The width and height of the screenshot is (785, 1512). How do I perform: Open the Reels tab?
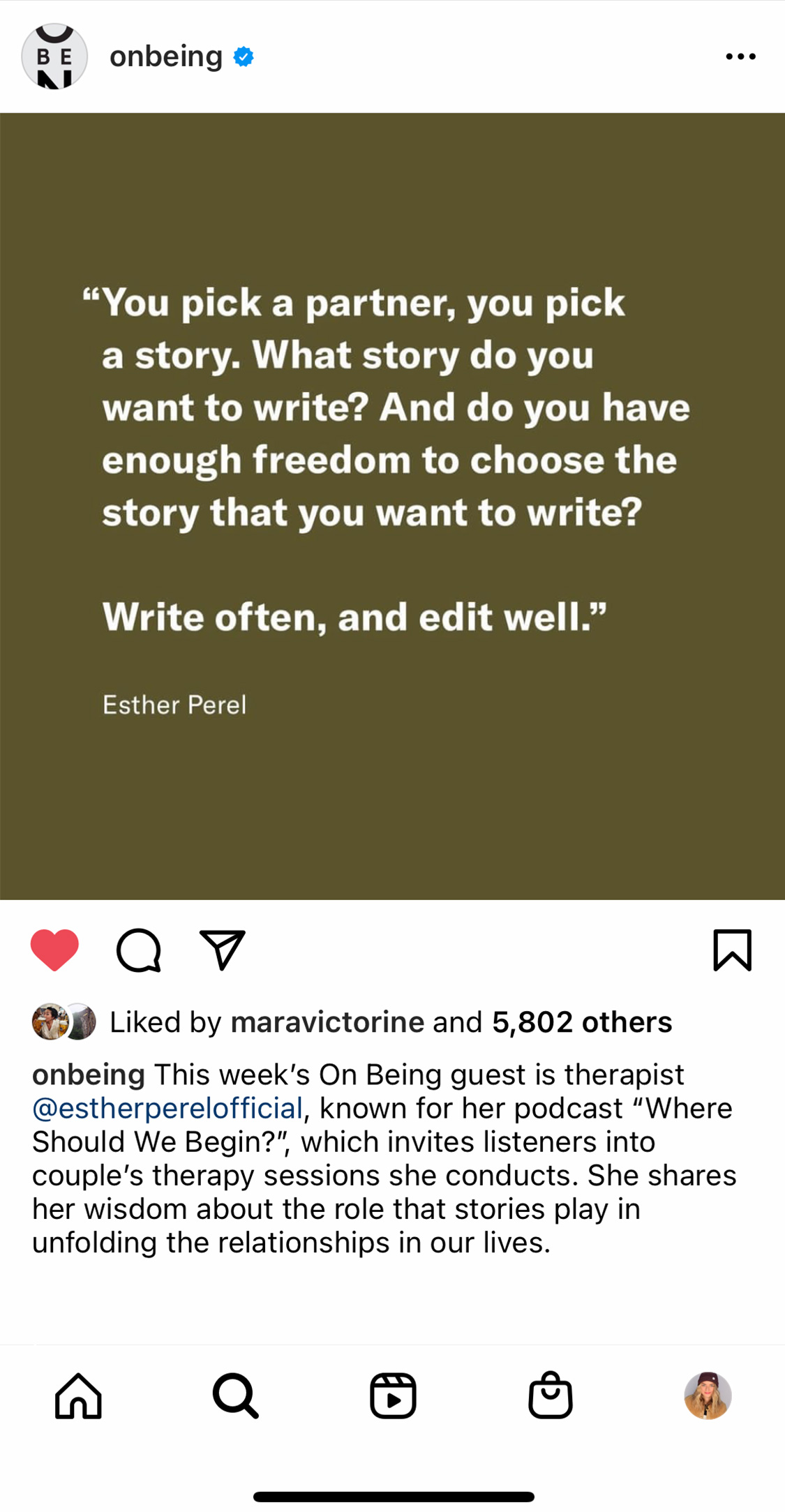click(x=393, y=1395)
